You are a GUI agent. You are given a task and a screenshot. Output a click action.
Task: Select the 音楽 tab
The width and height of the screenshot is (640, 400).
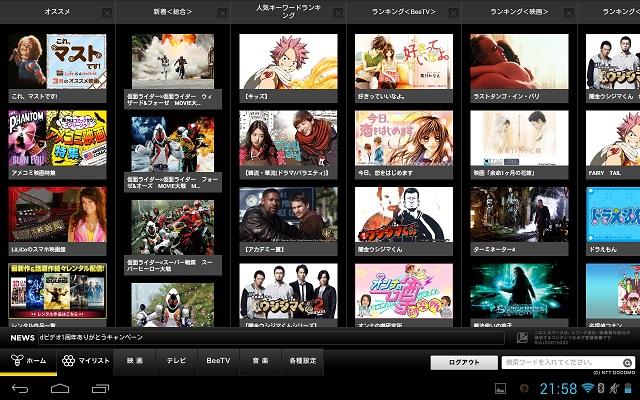tap(259, 360)
